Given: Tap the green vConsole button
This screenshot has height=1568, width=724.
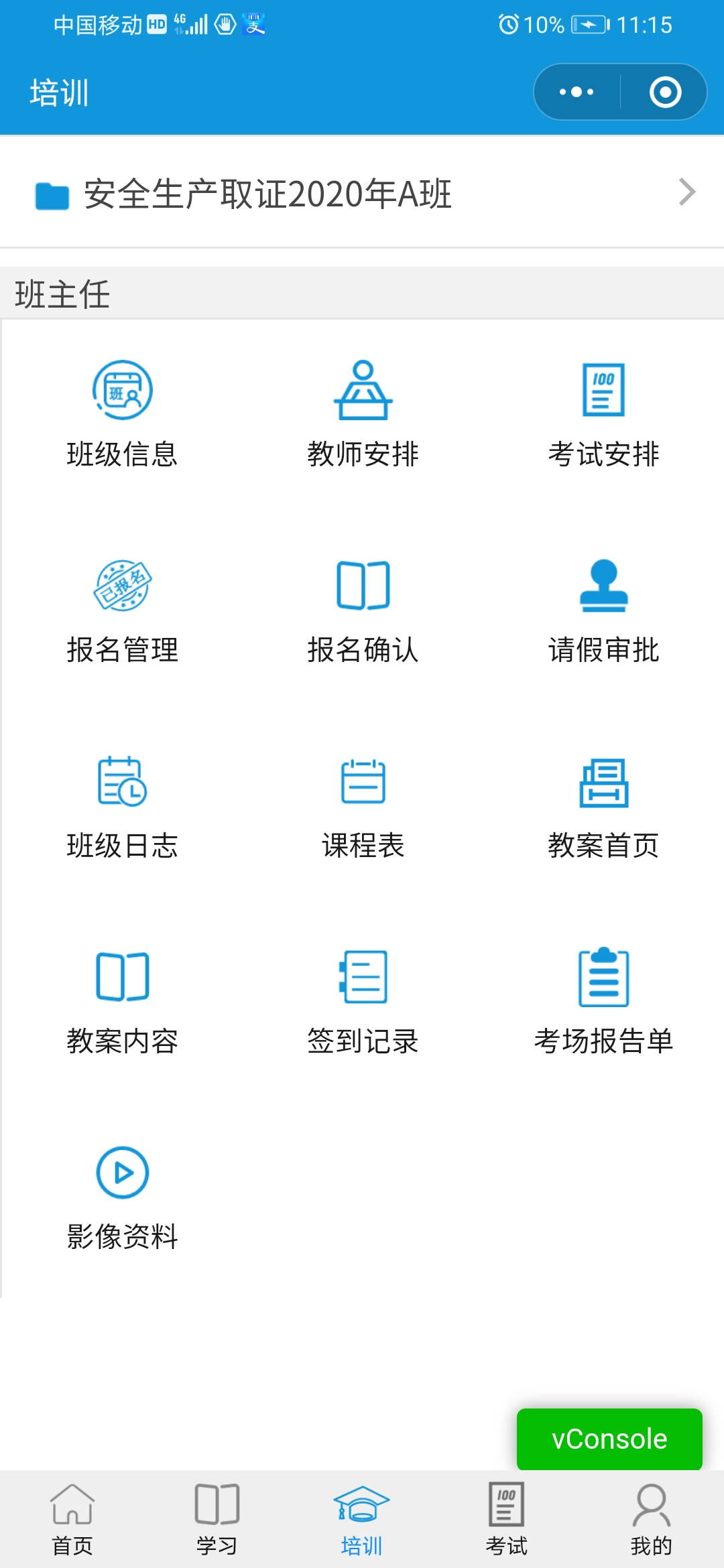Looking at the screenshot, I should point(609,1439).
